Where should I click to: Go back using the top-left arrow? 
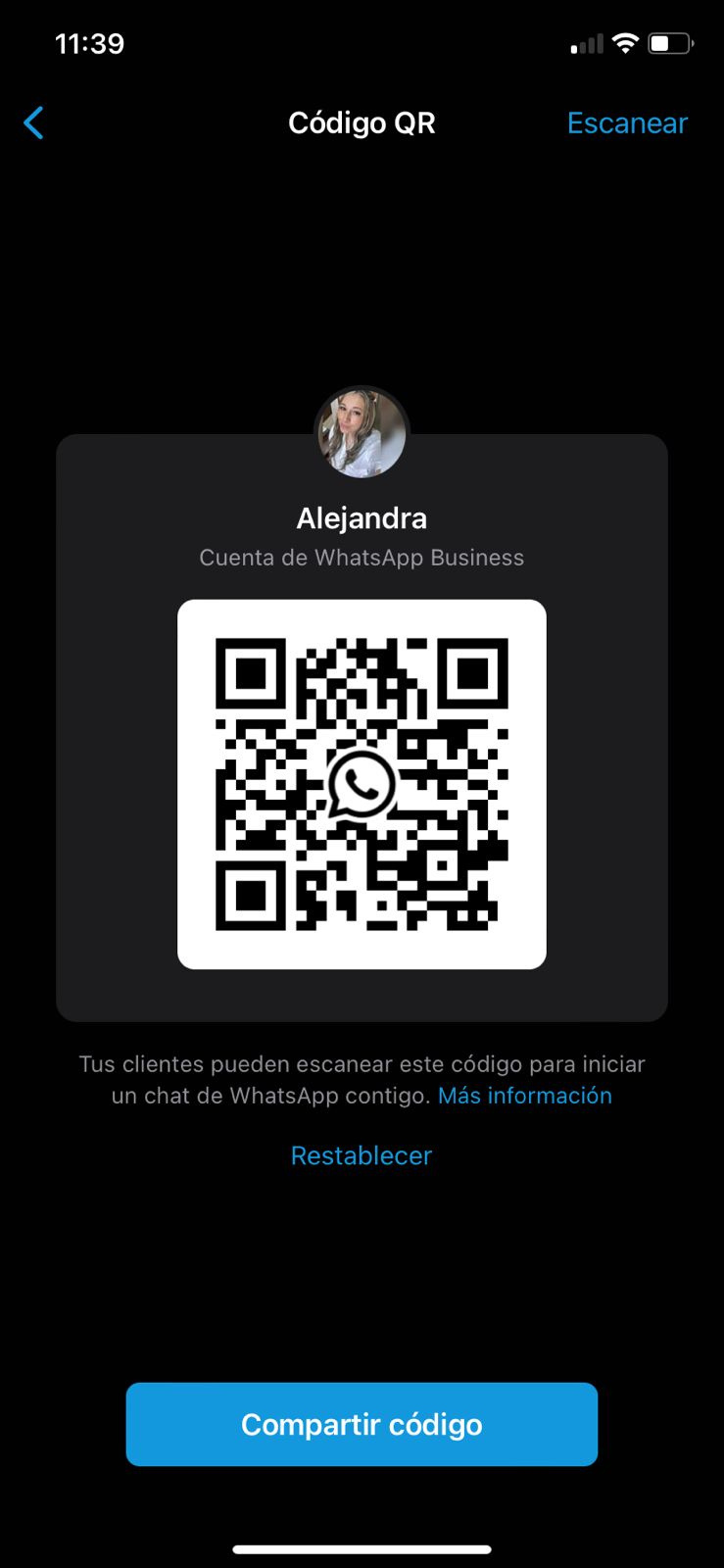[34, 123]
